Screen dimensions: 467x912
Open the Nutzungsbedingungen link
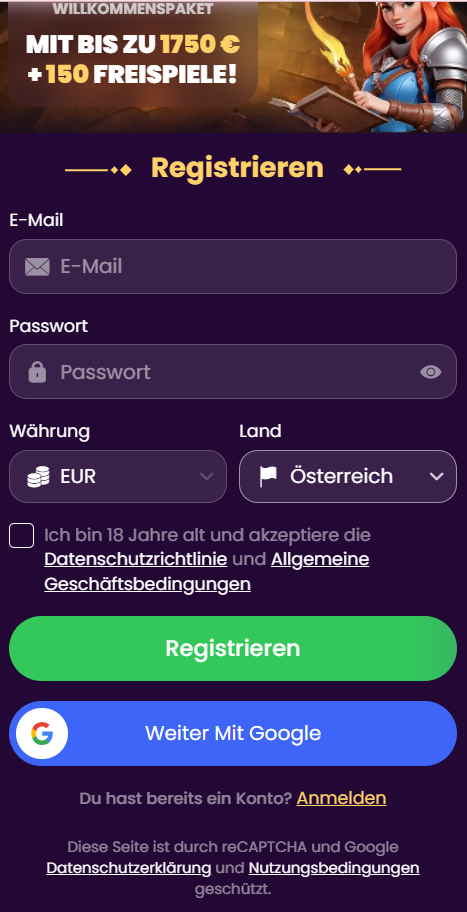tap(334, 868)
